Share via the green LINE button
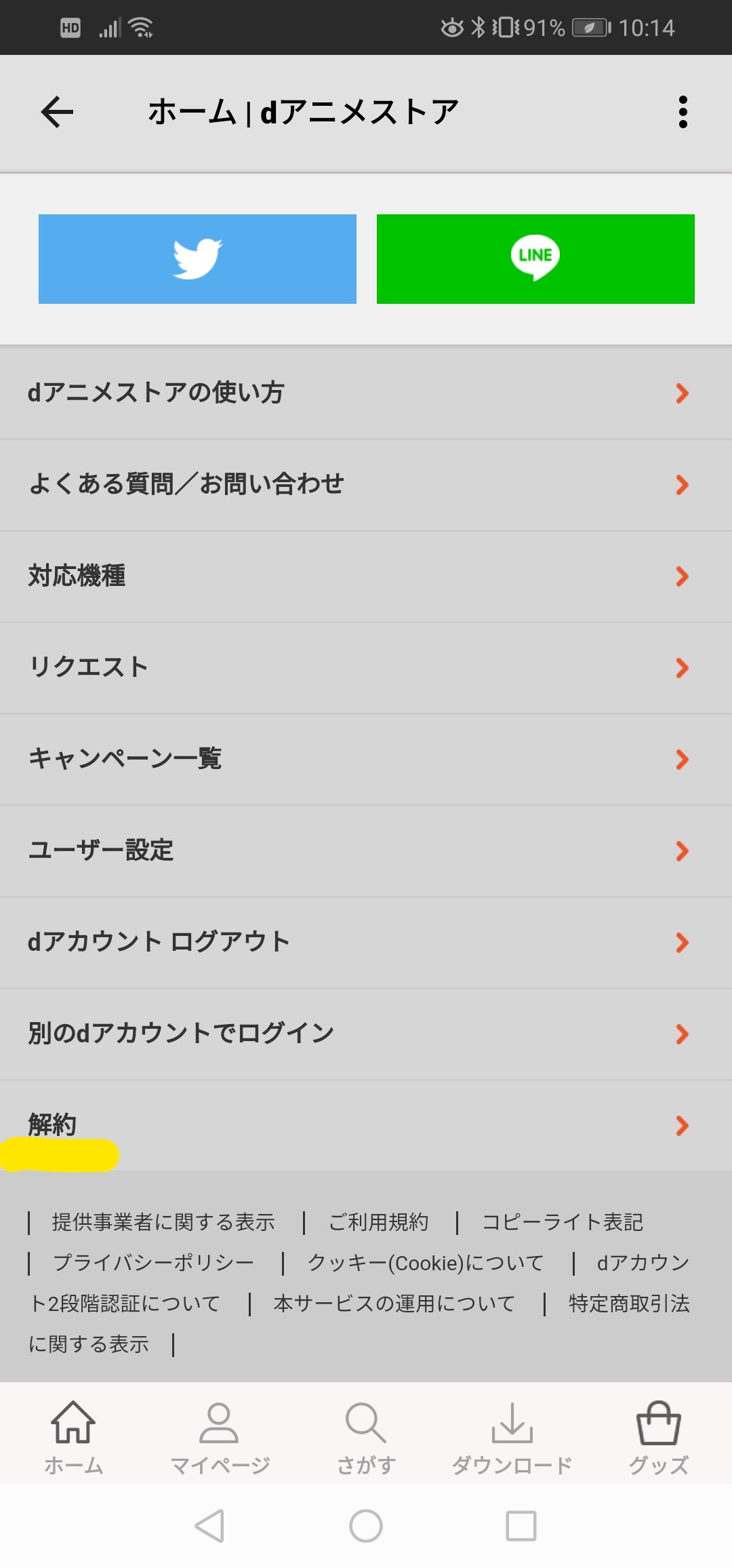 [535, 259]
